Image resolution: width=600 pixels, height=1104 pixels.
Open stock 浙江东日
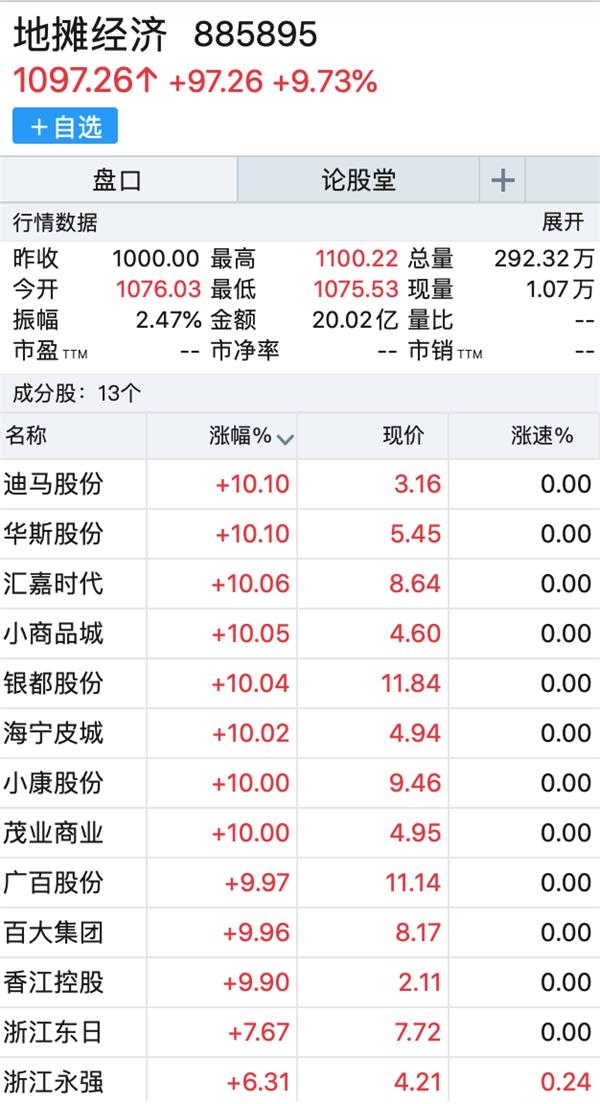(x=300, y=1032)
